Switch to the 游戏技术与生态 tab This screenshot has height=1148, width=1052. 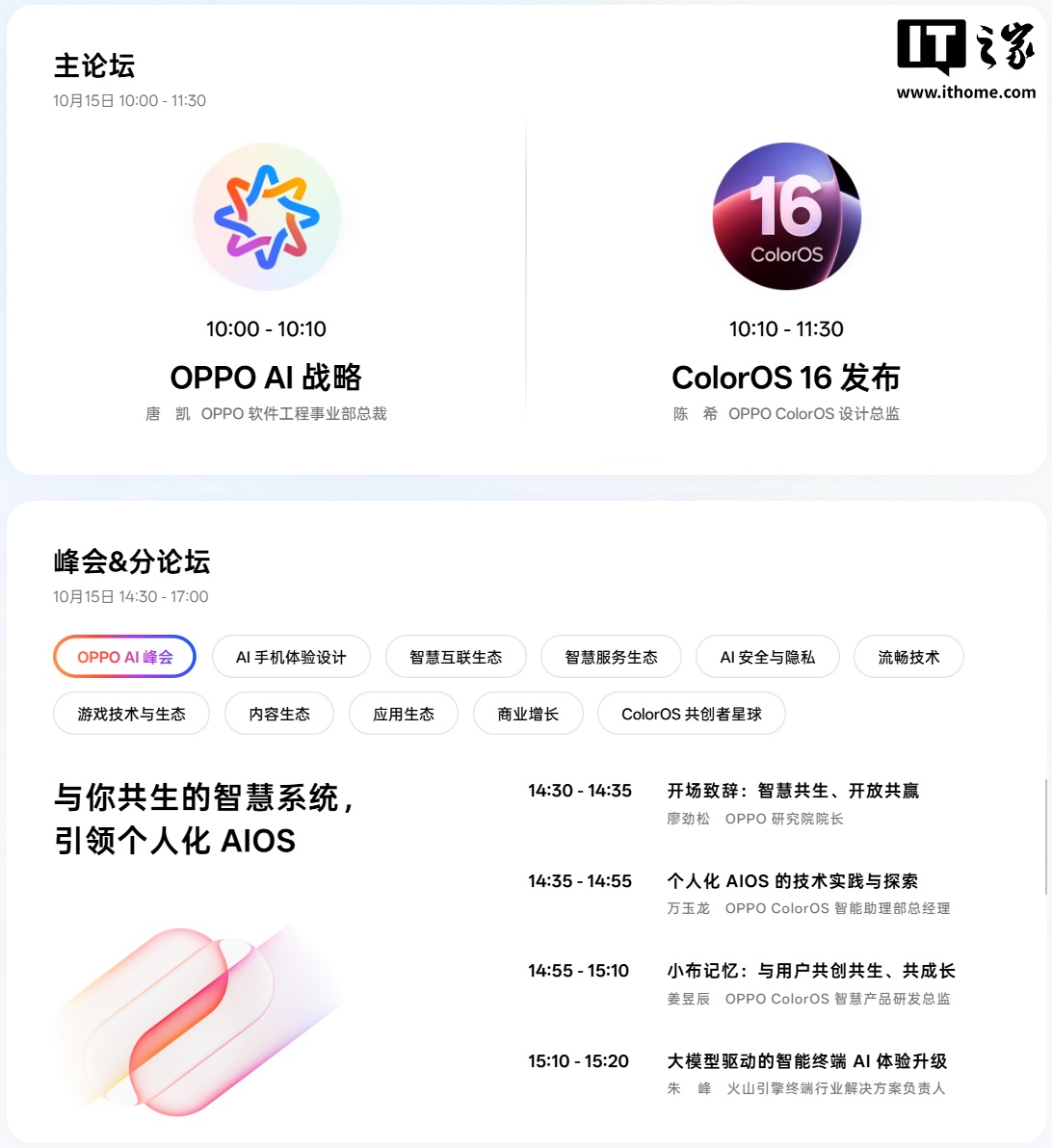[131, 714]
